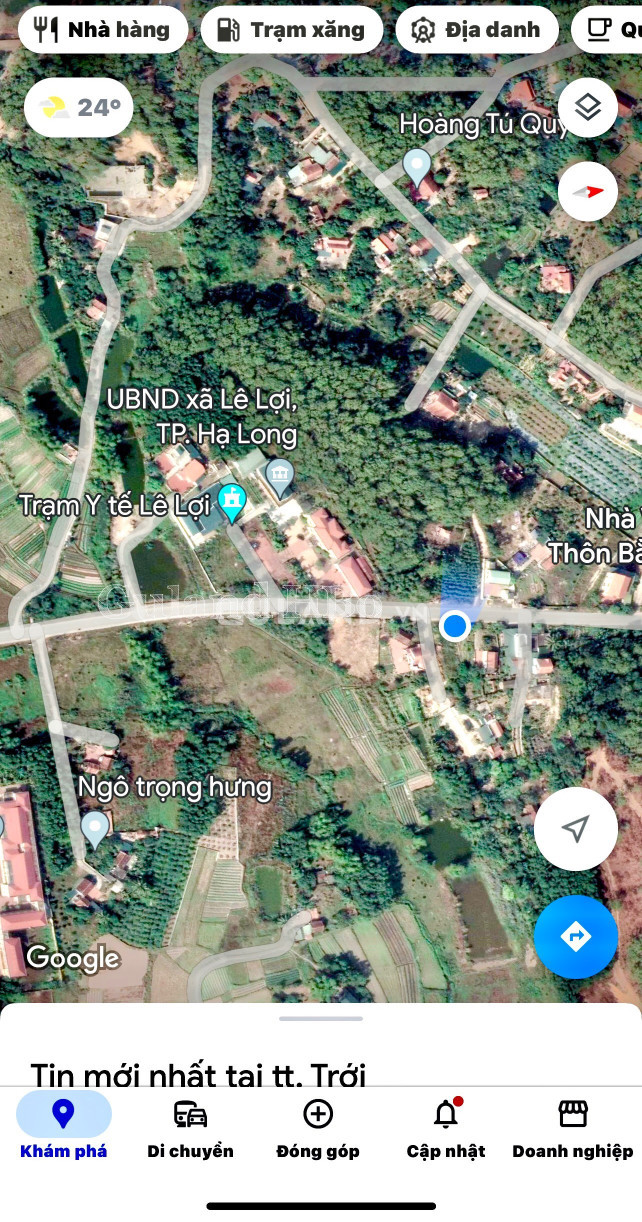Open the weather widget showing 24°
Viewport: 642px width, 1222px height.
(x=79, y=107)
